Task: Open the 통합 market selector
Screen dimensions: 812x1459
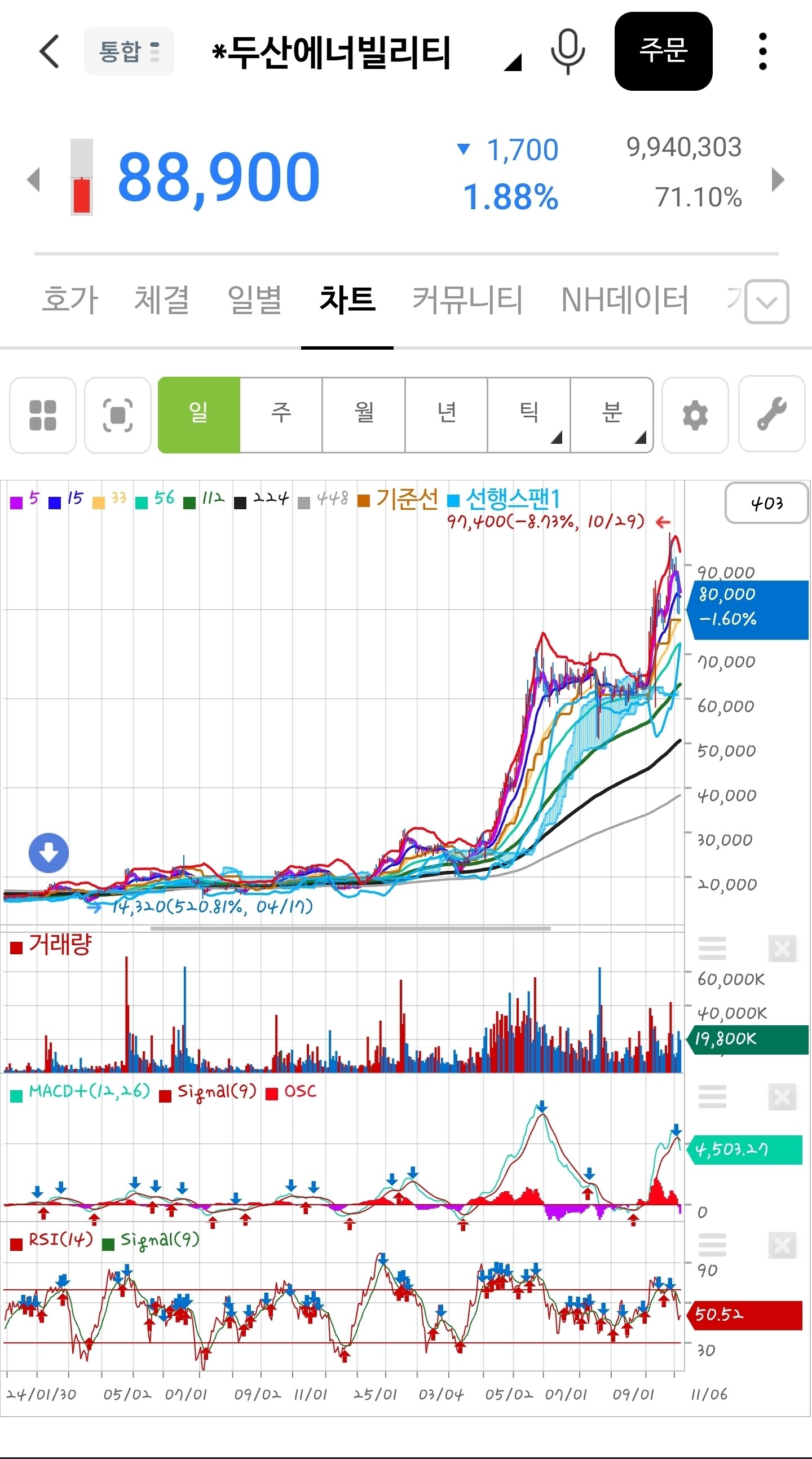Action: click(x=129, y=51)
